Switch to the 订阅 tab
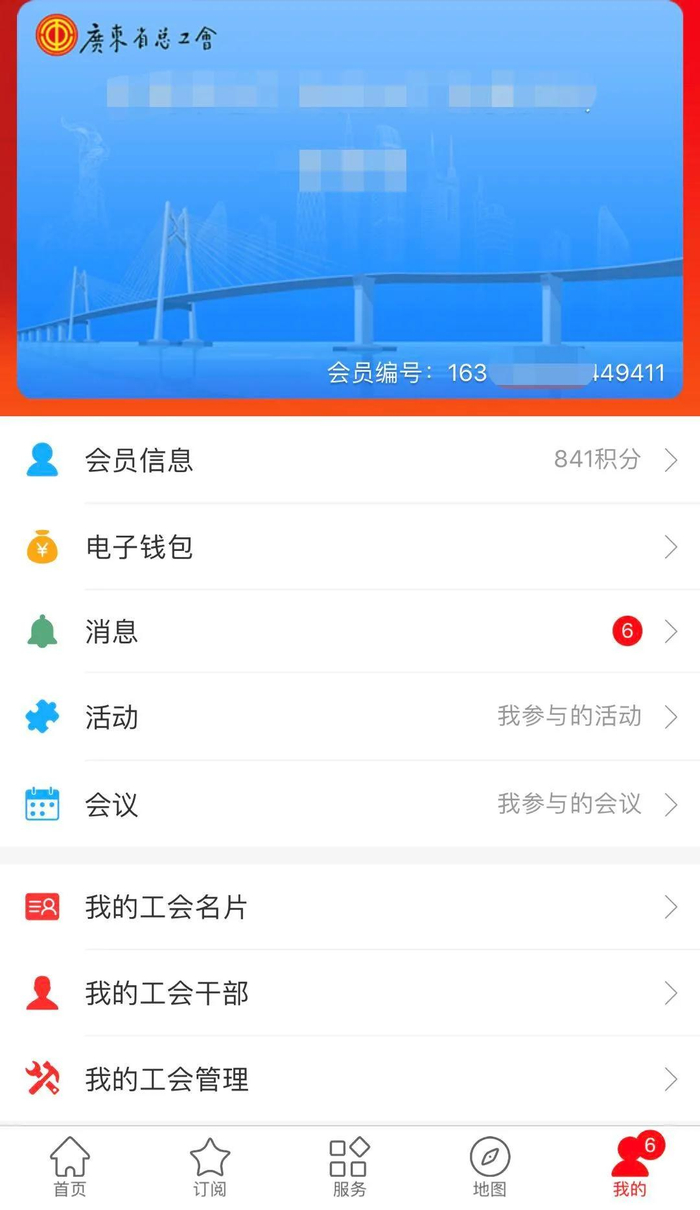Screen dimensions: 700x1210 [210, 1167]
